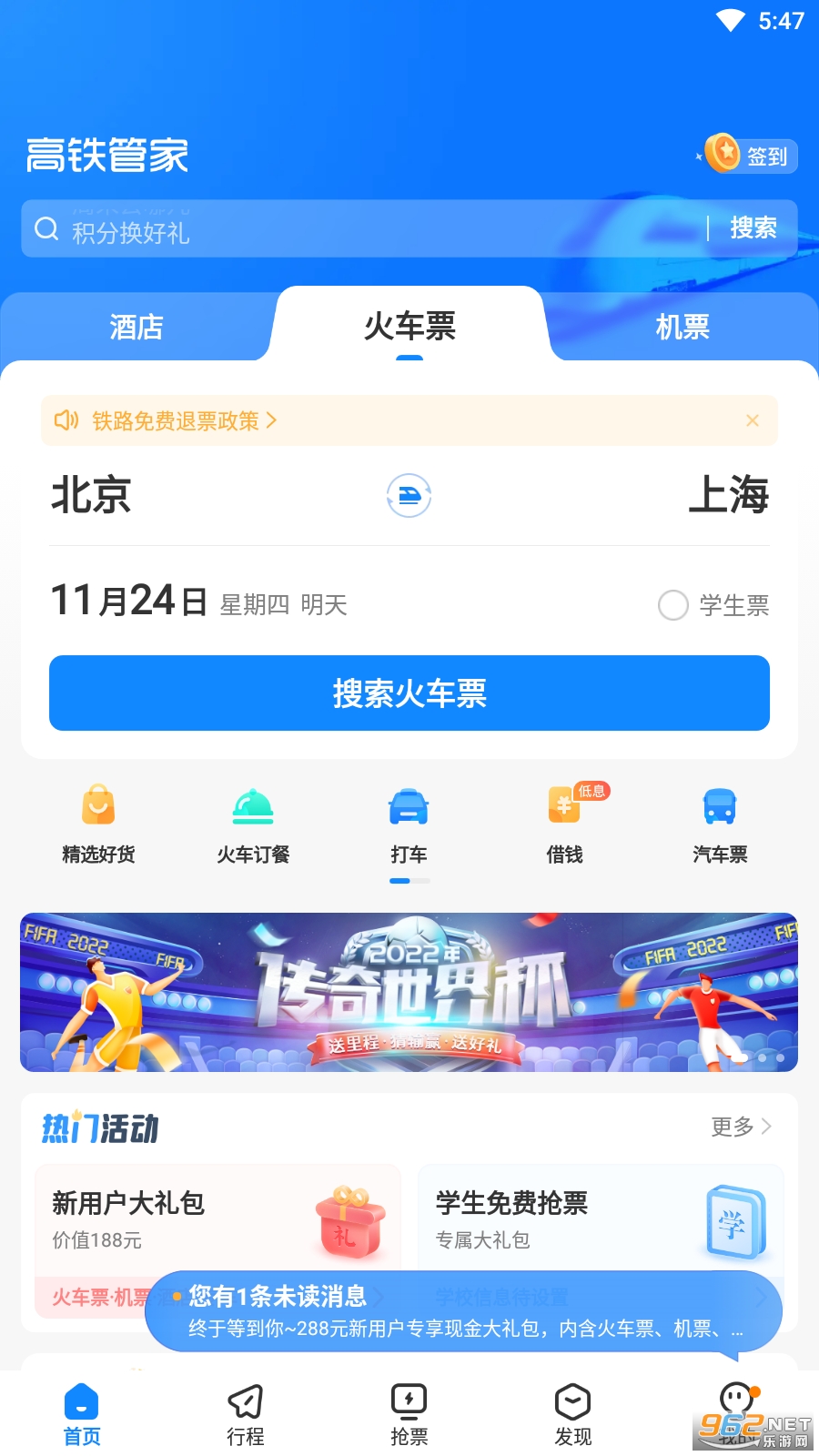Dismiss the 铁路免费退票政策 banner
Viewport: 819px width, 1456px height.
(x=753, y=420)
